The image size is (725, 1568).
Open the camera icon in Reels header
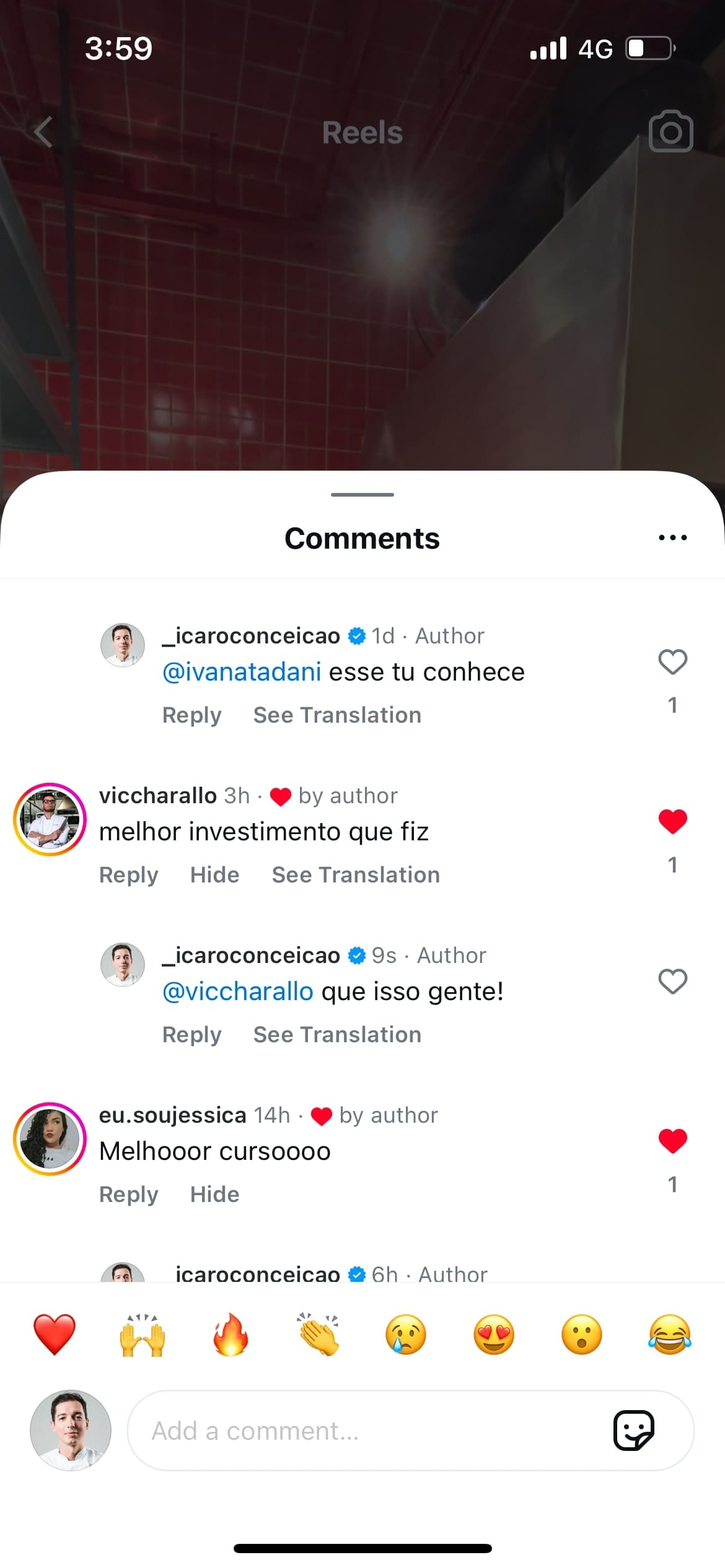[x=670, y=131]
